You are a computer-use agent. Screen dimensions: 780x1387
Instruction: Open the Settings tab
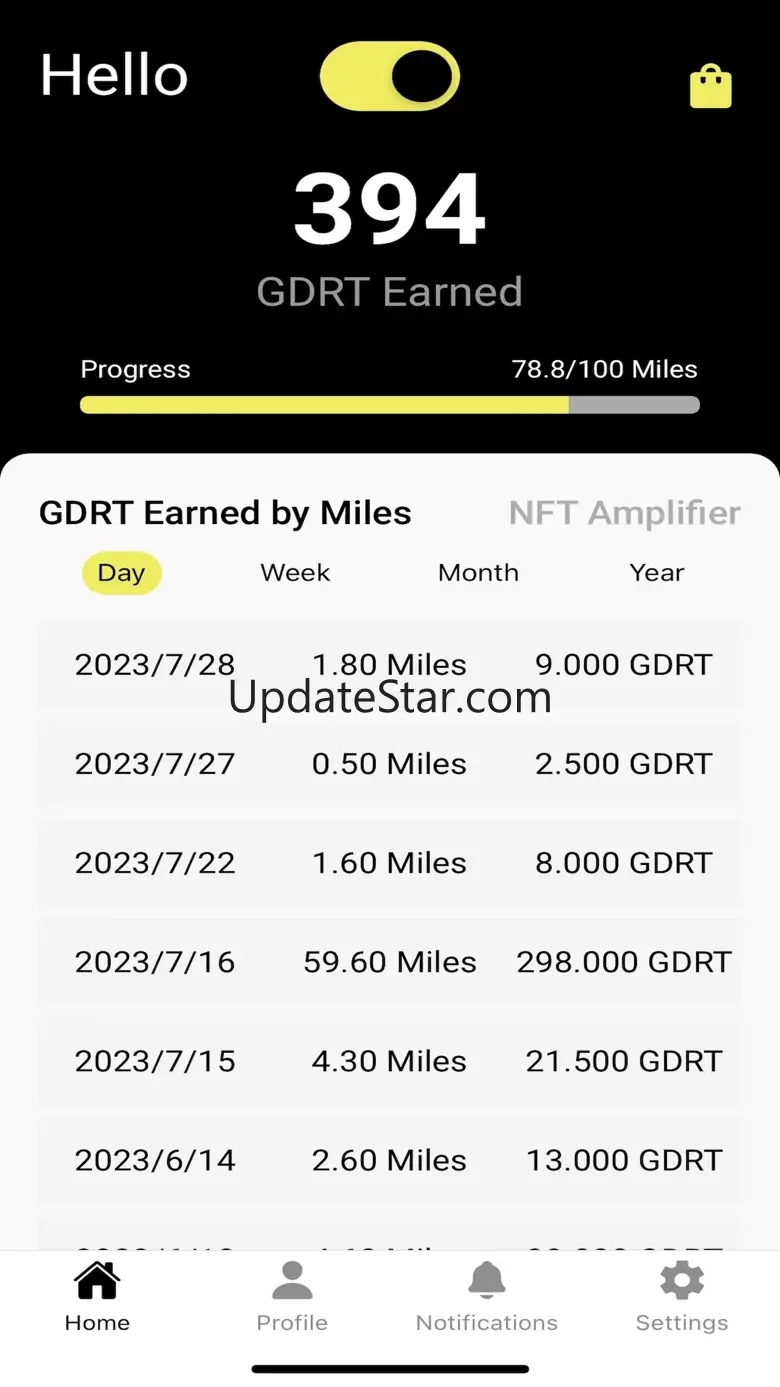(x=682, y=1297)
